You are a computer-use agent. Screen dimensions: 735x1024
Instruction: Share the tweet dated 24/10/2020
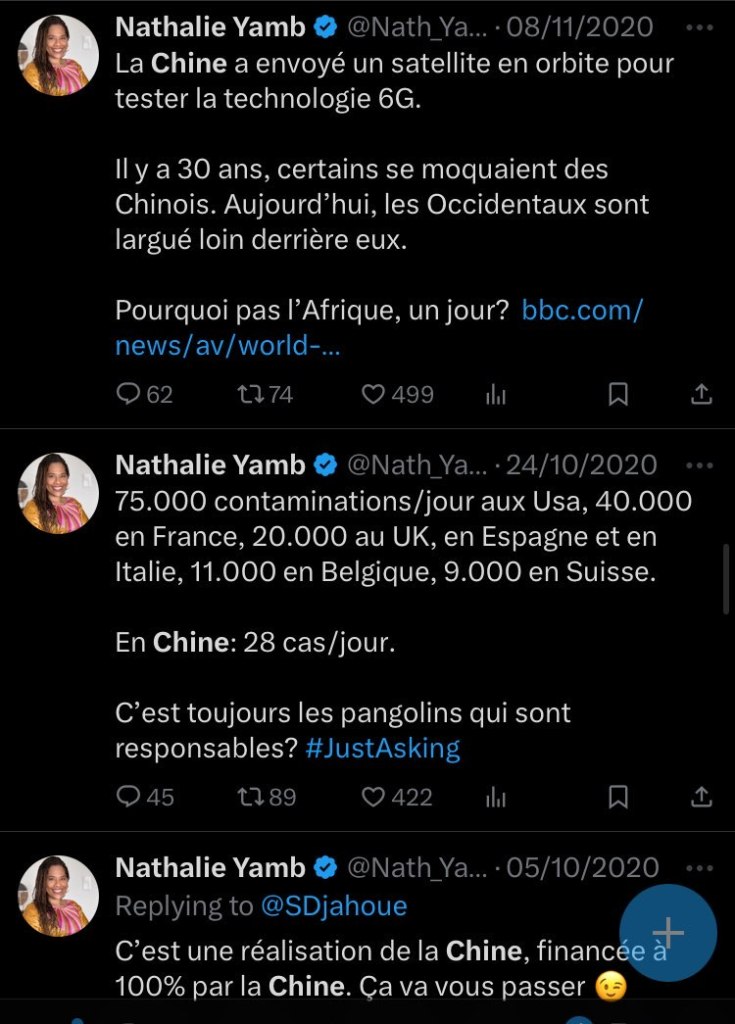pos(703,797)
